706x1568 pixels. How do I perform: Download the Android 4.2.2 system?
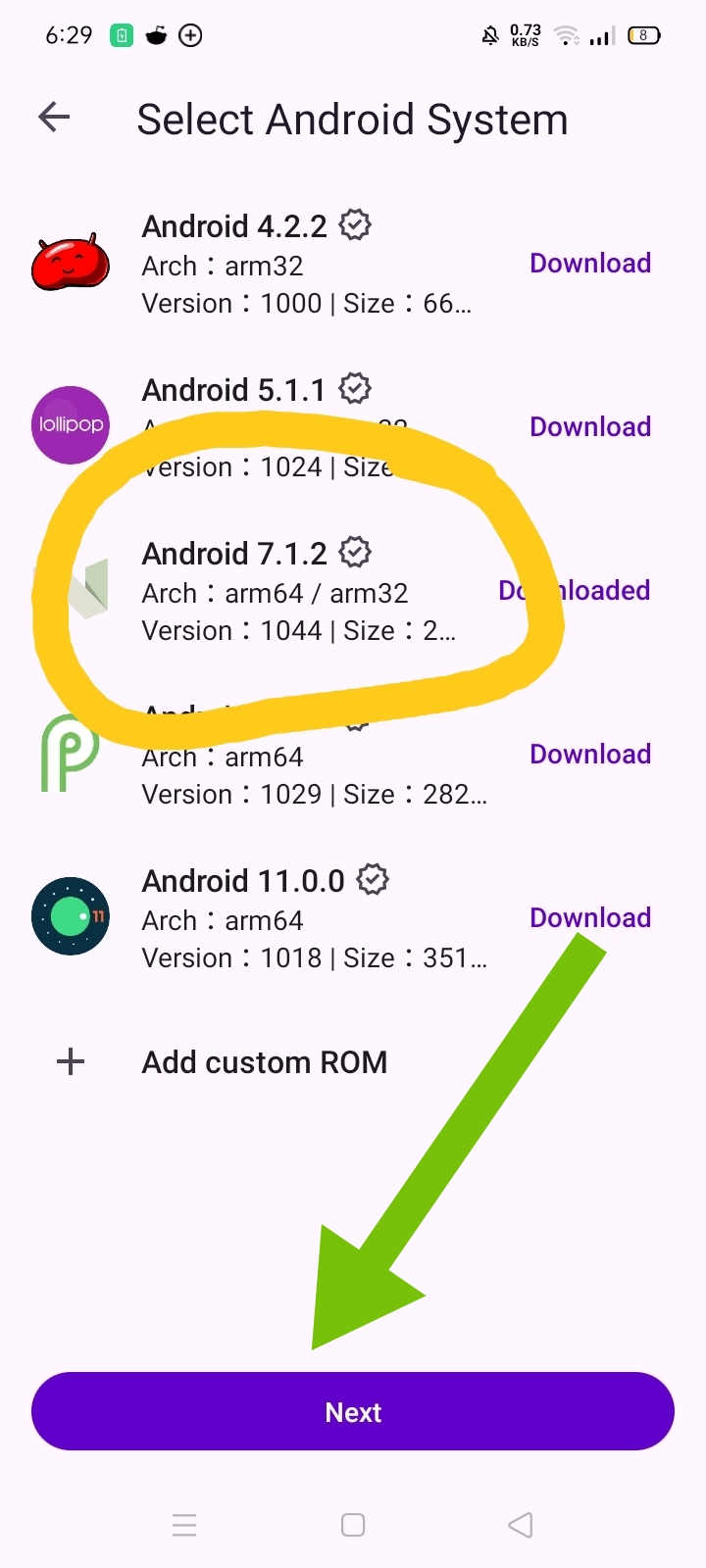pyautogui.click(x=590, y=264)
